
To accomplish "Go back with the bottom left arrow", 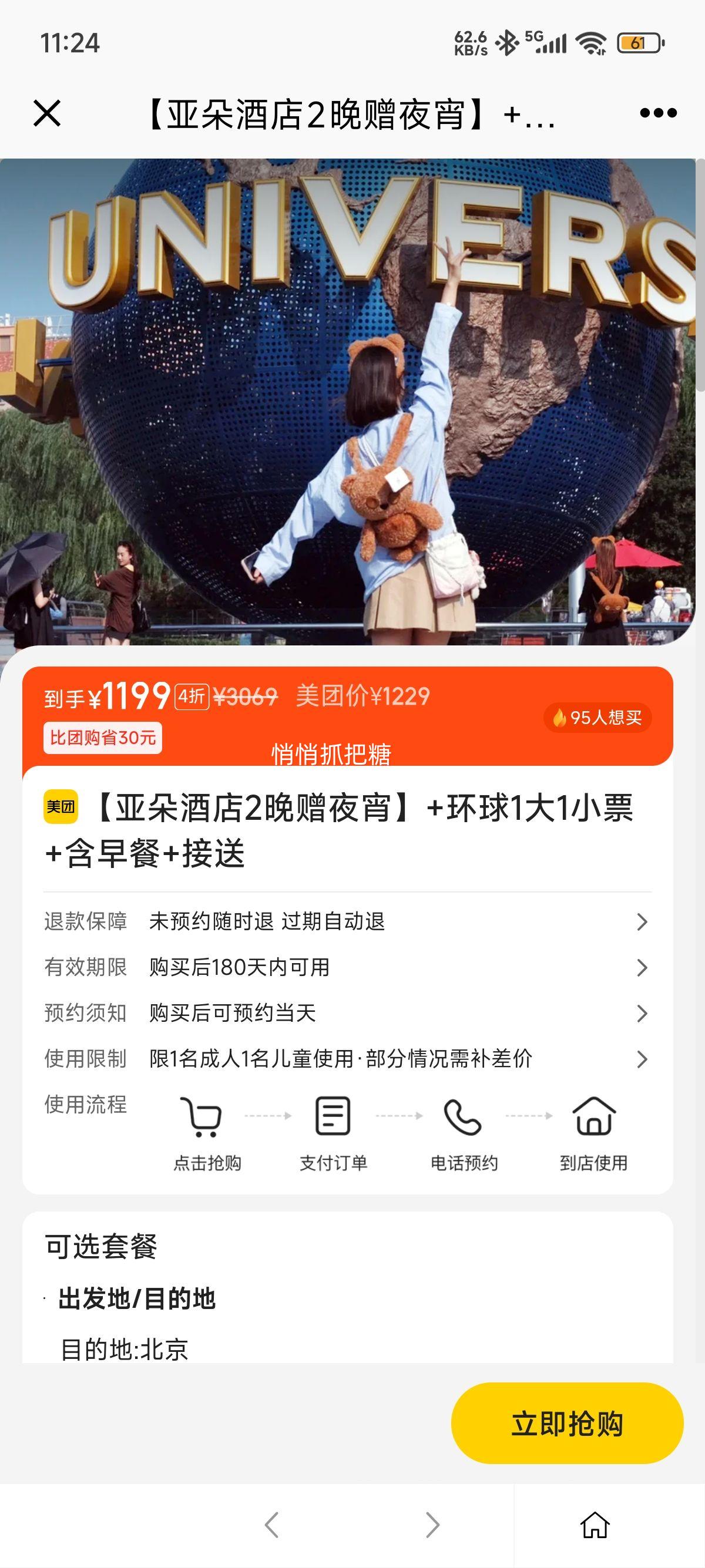I will pyautogui.click(x=271, y=1525).
